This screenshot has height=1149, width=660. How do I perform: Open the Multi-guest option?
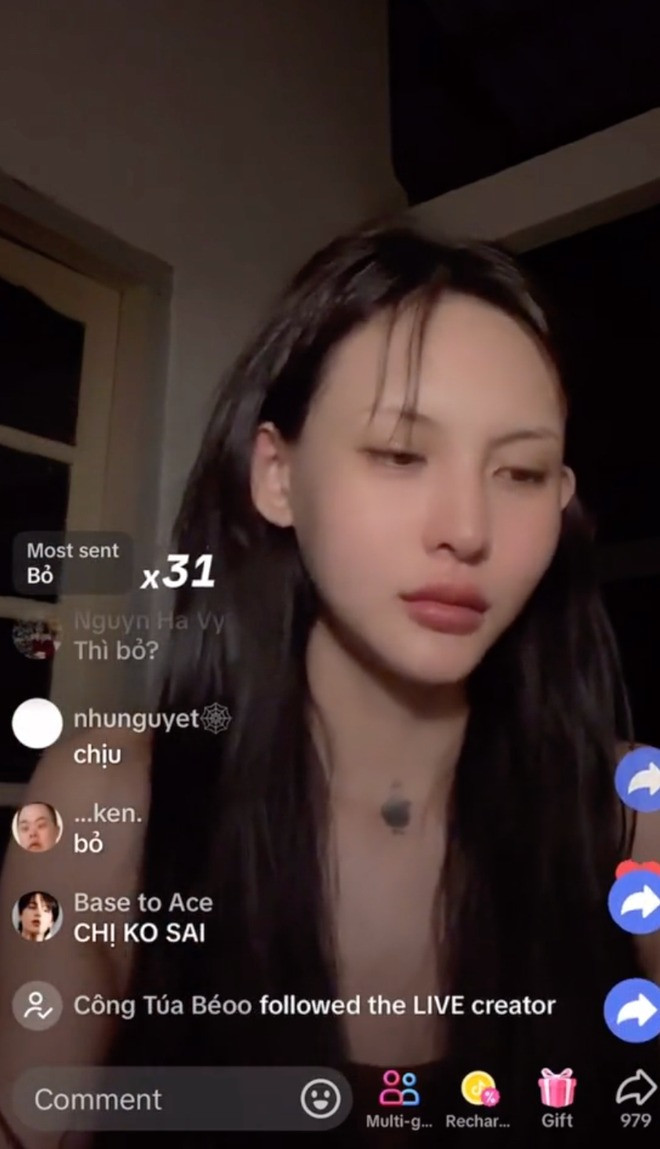tap(399, 1098)
